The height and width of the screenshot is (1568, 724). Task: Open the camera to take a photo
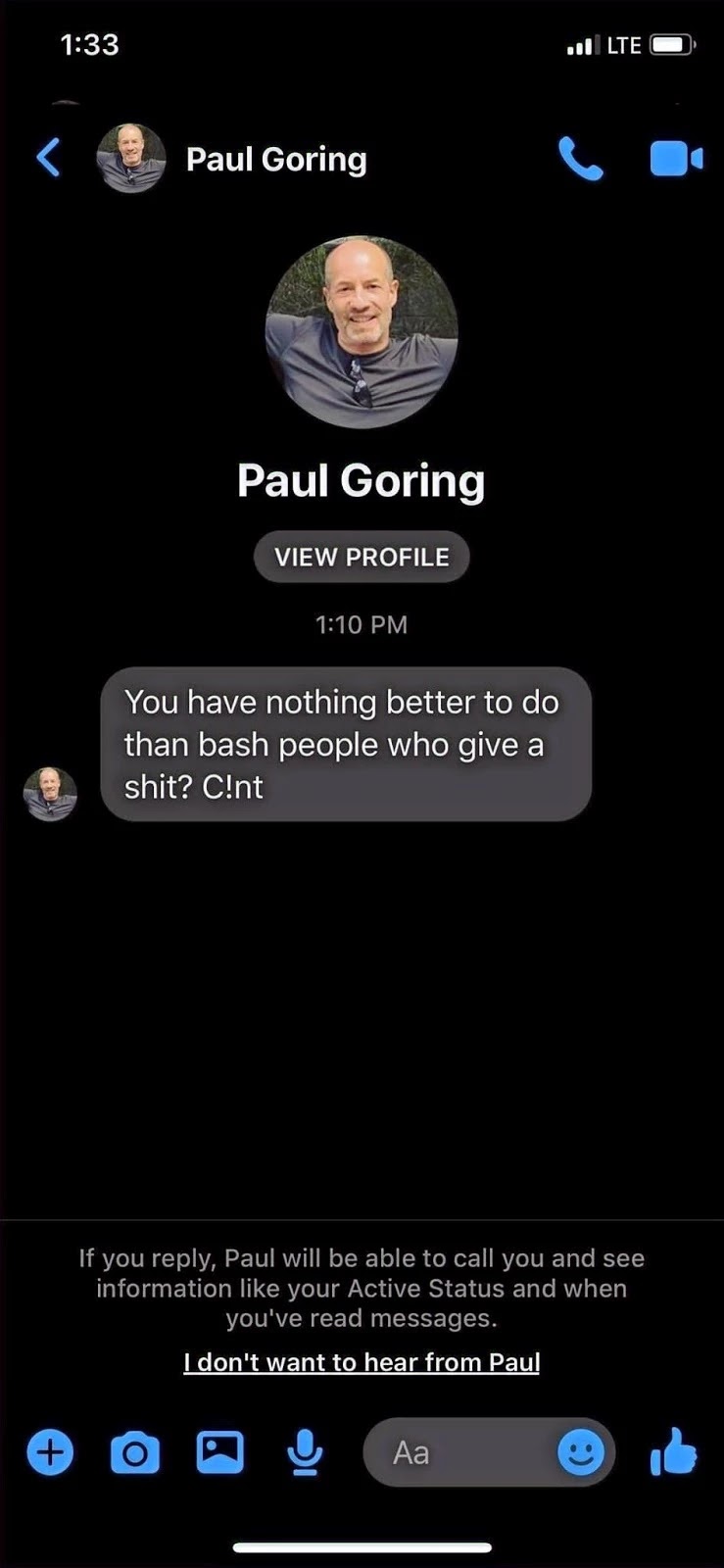coord(135,1452)
